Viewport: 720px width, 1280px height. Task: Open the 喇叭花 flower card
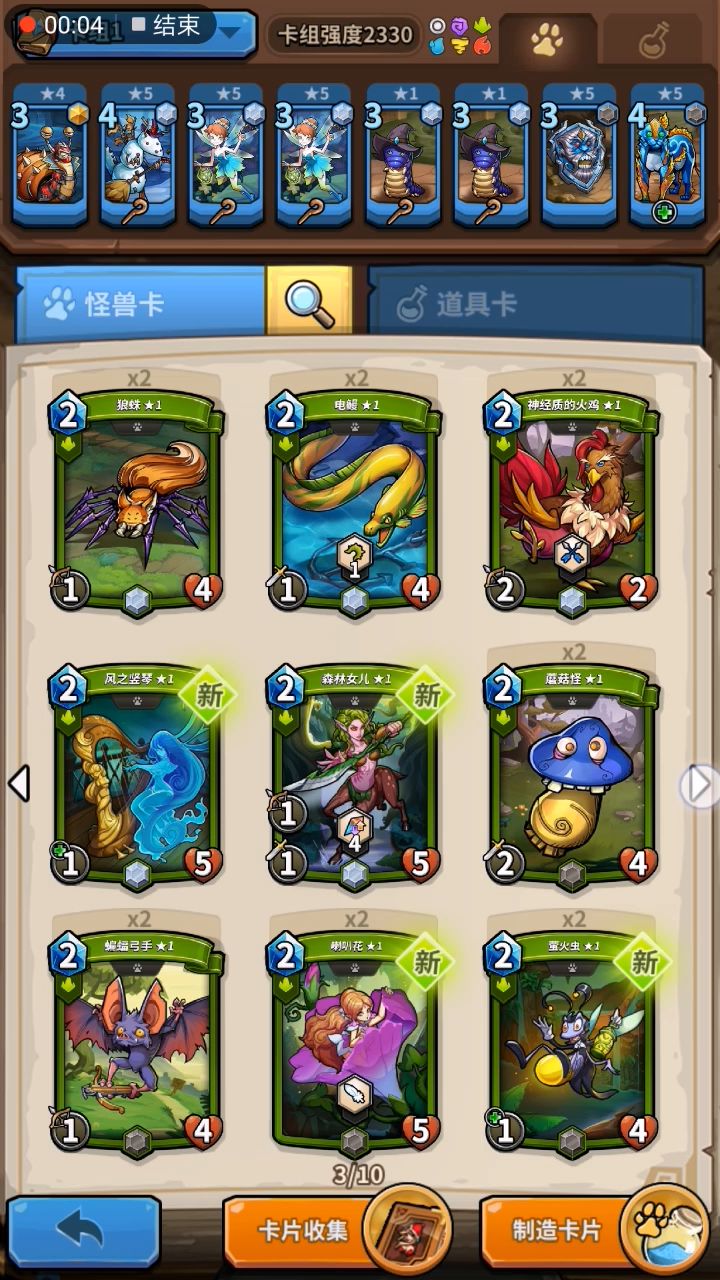tap(354, 1040)
